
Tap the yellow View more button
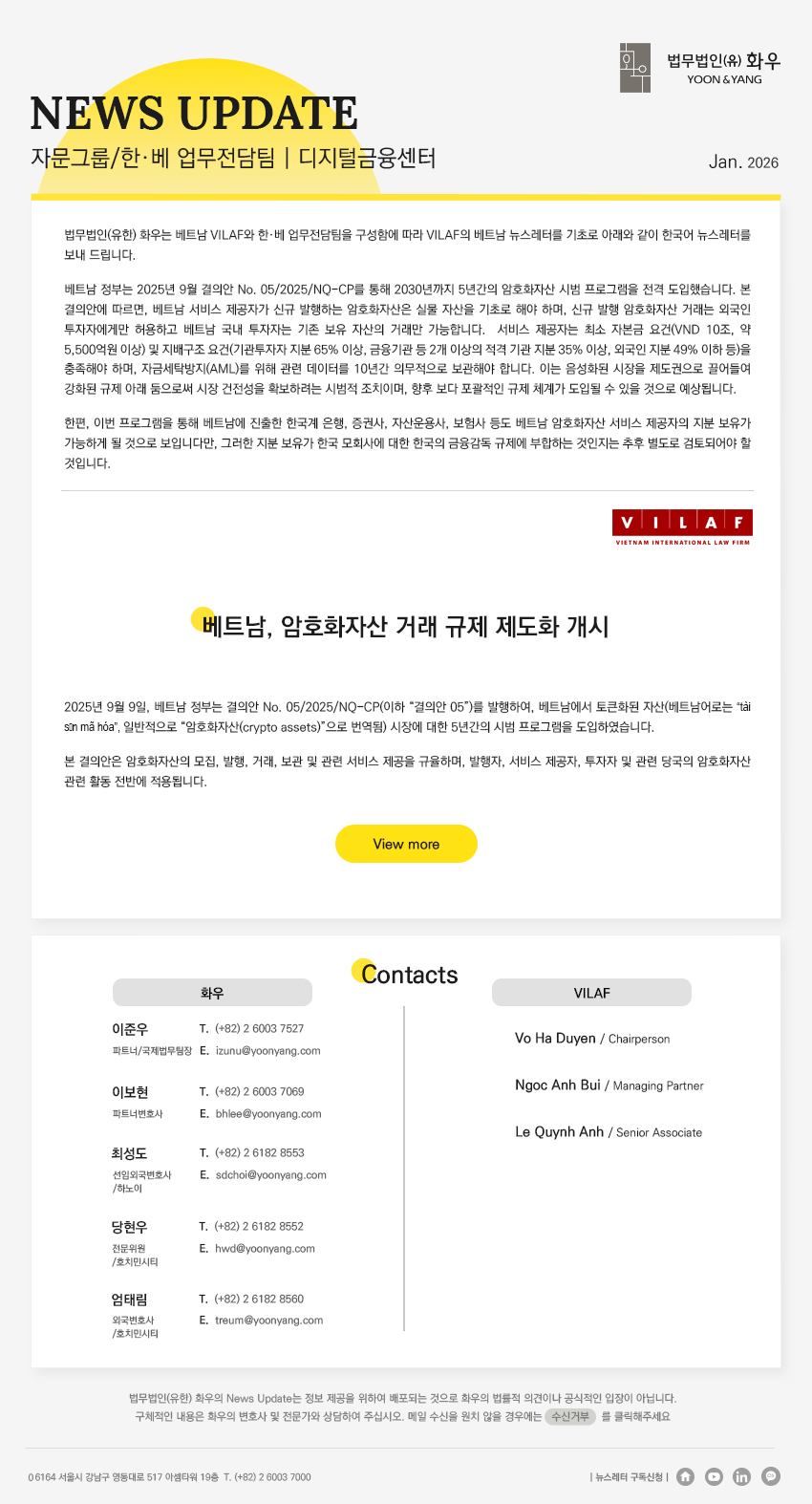[x=406, y=844]
